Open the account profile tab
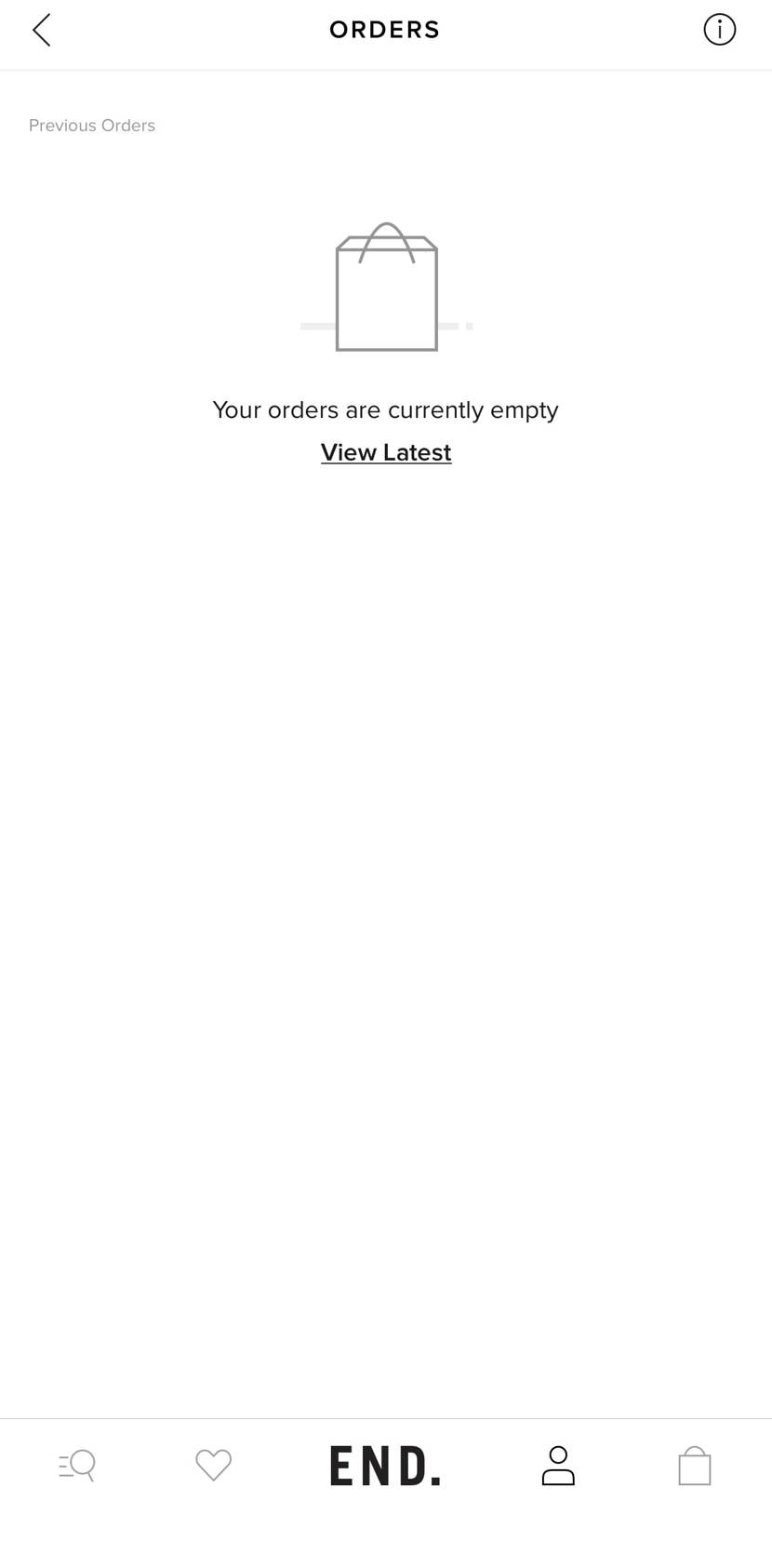 coord(558,1466)
